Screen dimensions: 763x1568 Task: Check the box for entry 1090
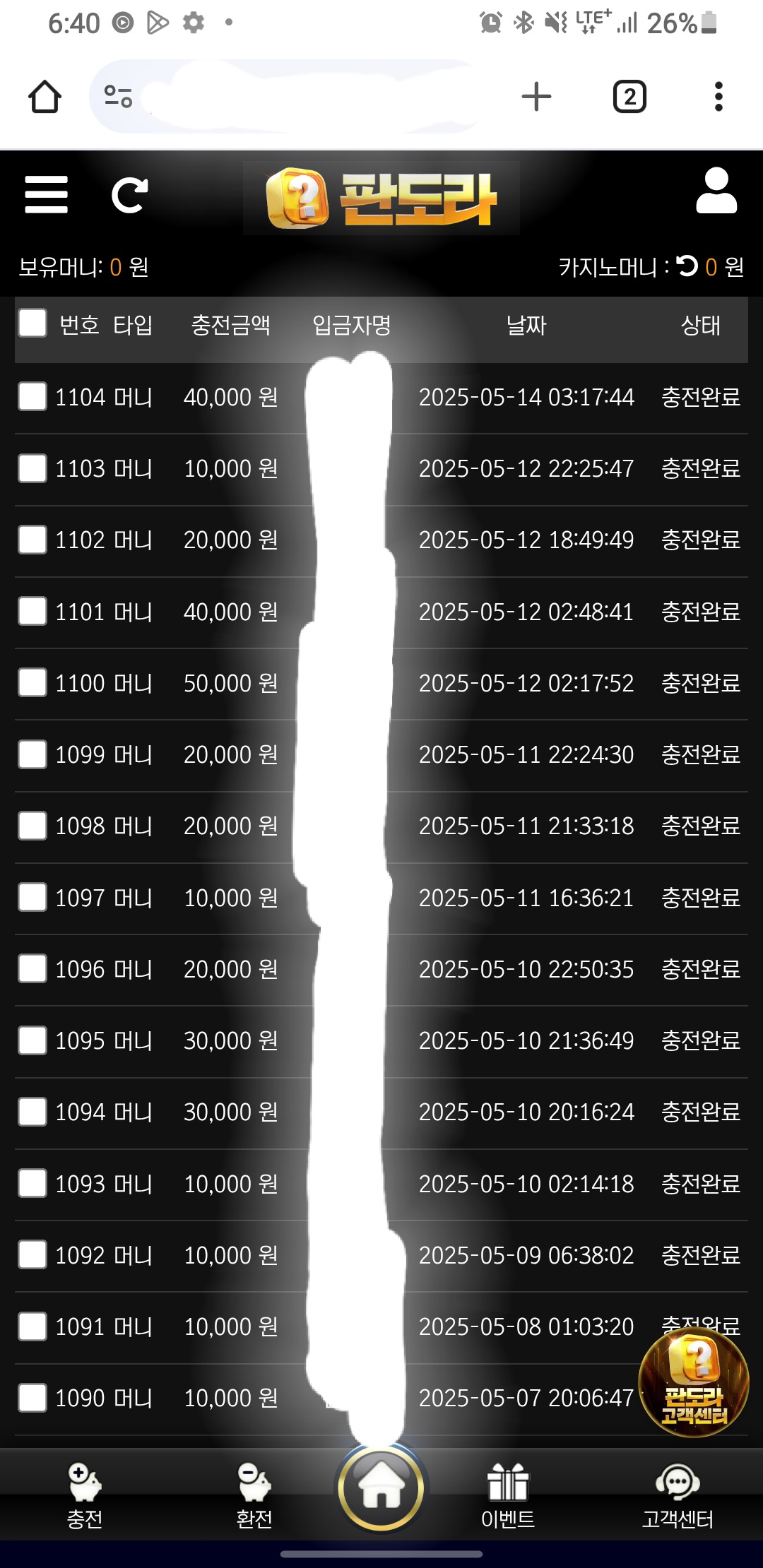click(x=32, y=1397)
